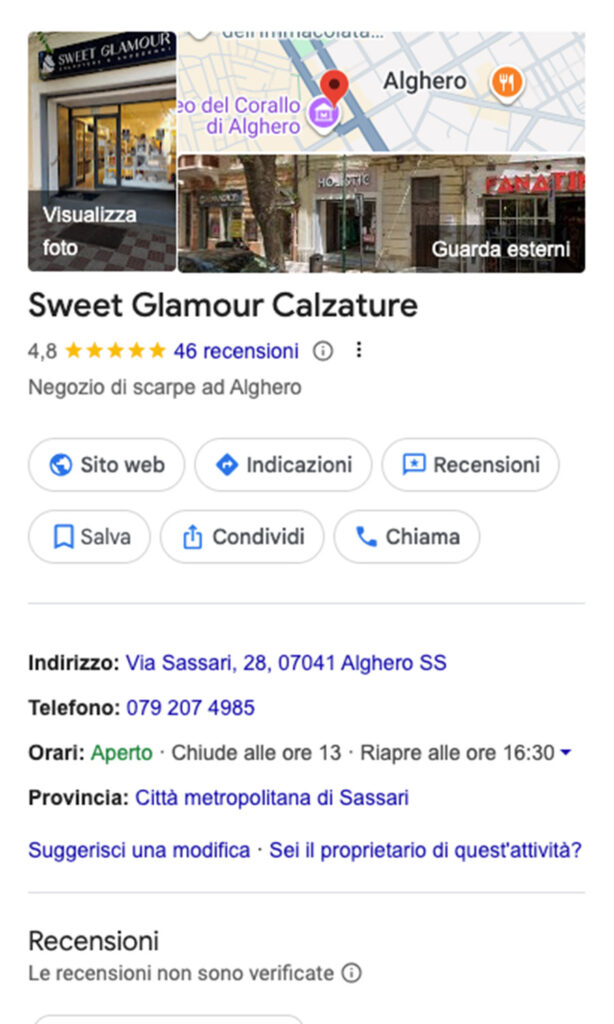Open address Via Sassari, 28 link
614x1024 pixels.
[x=286, y=663]
